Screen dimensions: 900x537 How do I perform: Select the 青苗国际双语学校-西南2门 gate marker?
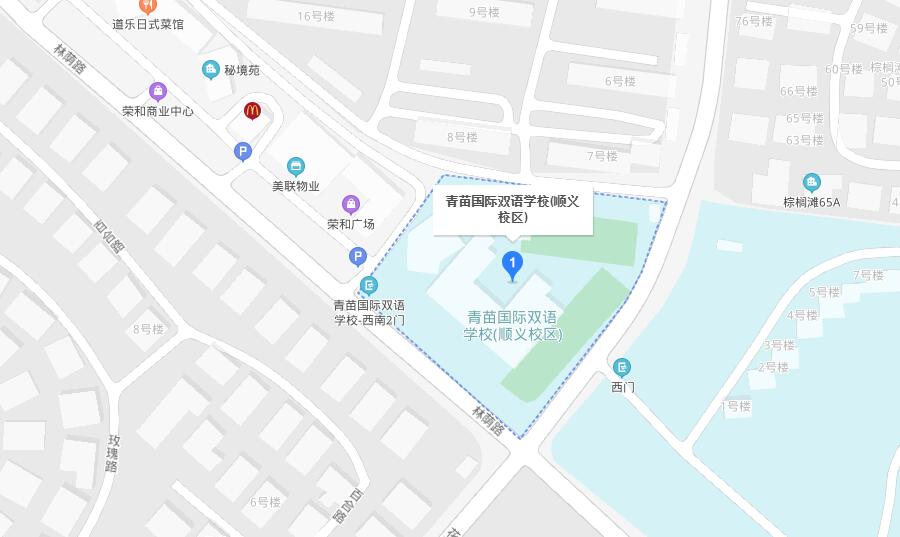tap(369, 285)
